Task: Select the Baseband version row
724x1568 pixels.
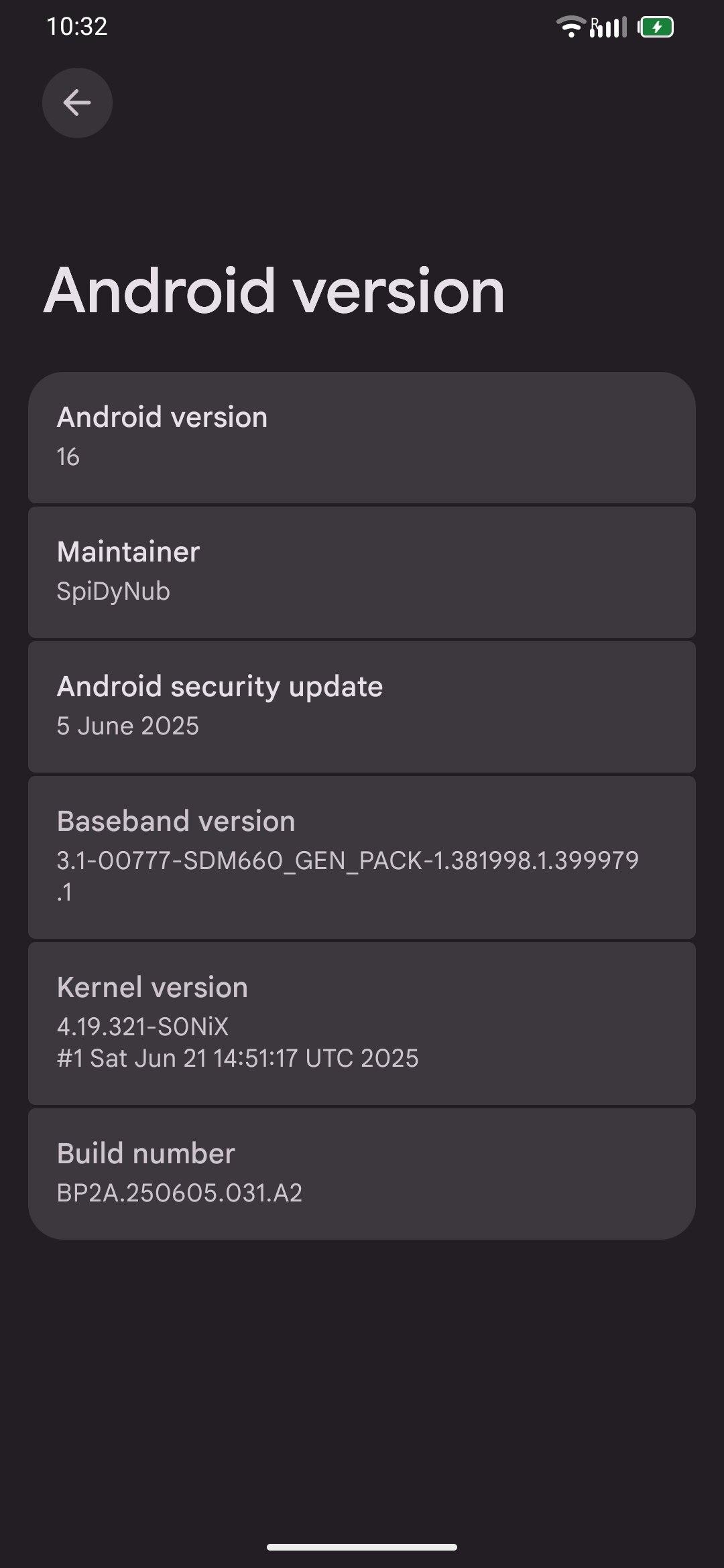Action: pyautogui.click(x=362, y=857)
